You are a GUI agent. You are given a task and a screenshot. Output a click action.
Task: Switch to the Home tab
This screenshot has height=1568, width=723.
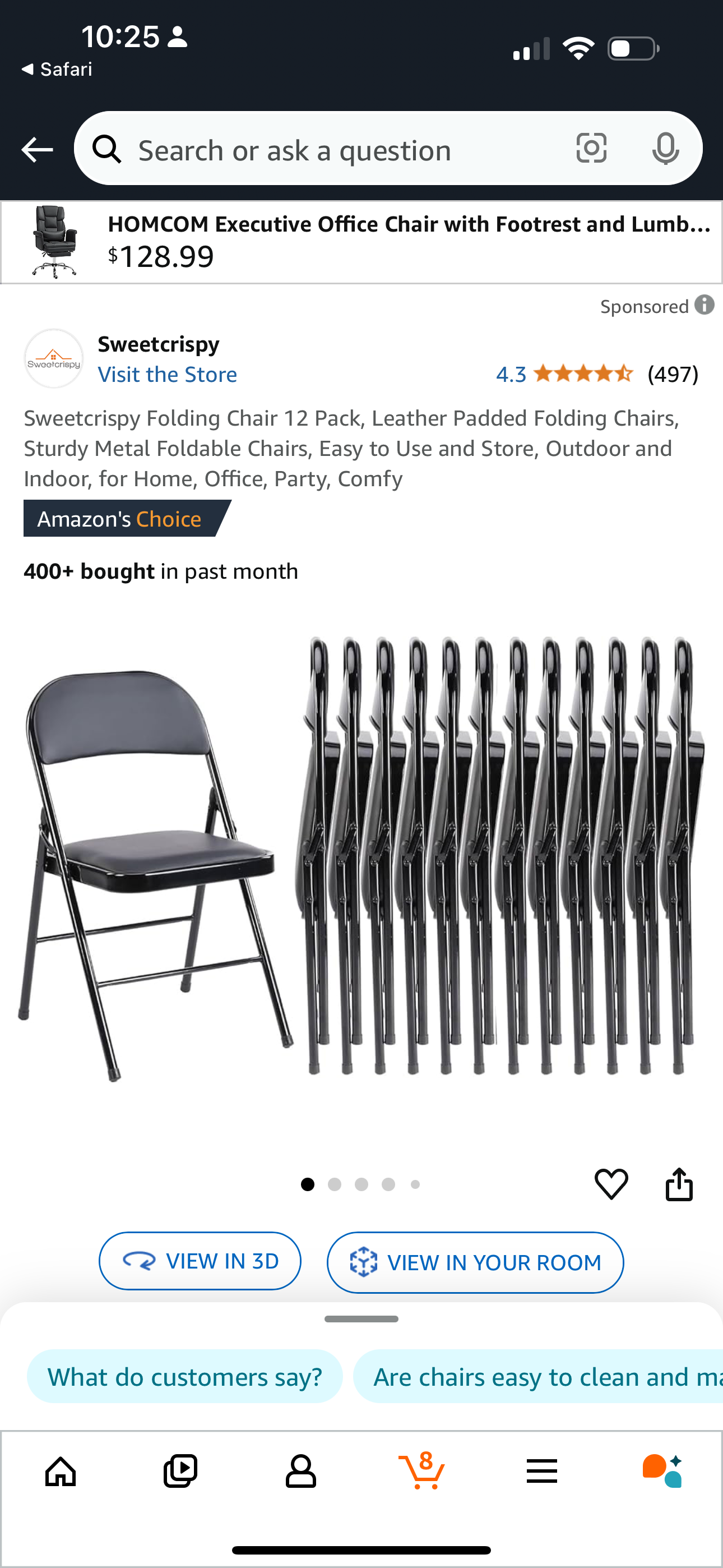[61, 1471]
